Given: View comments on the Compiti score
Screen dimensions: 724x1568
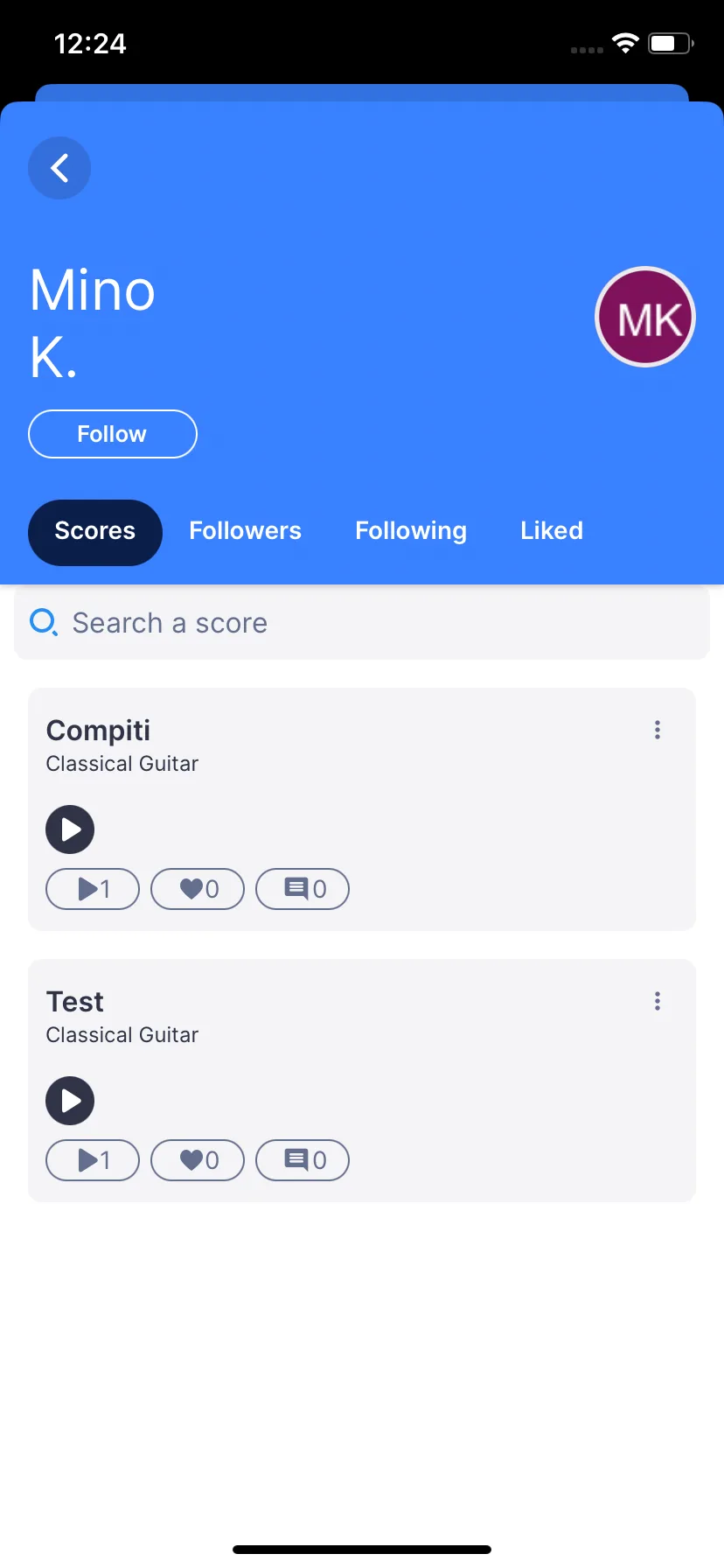Looking at the screenshot, I should [x=303, y=889].
